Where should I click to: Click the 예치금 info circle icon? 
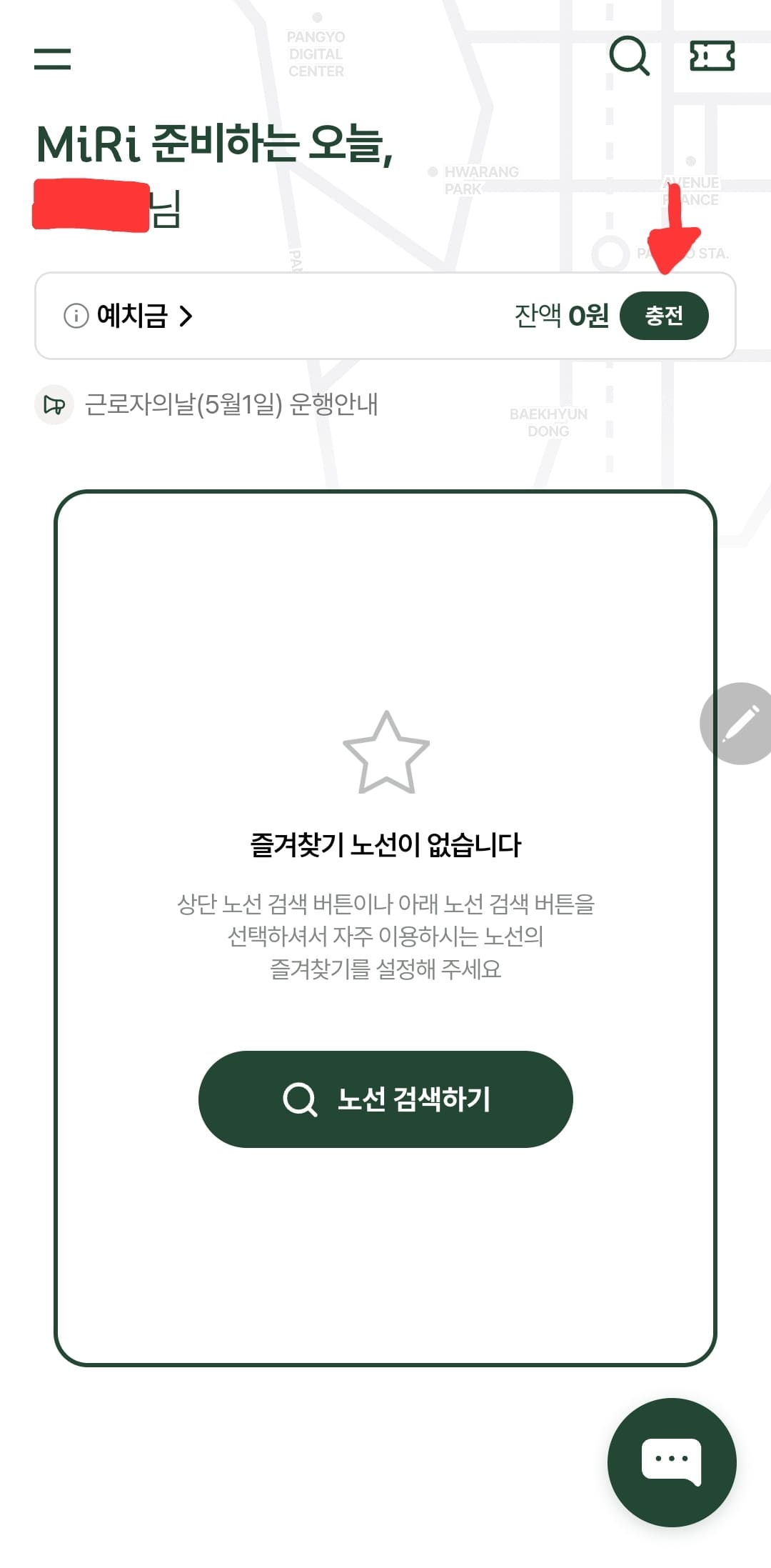76,316
